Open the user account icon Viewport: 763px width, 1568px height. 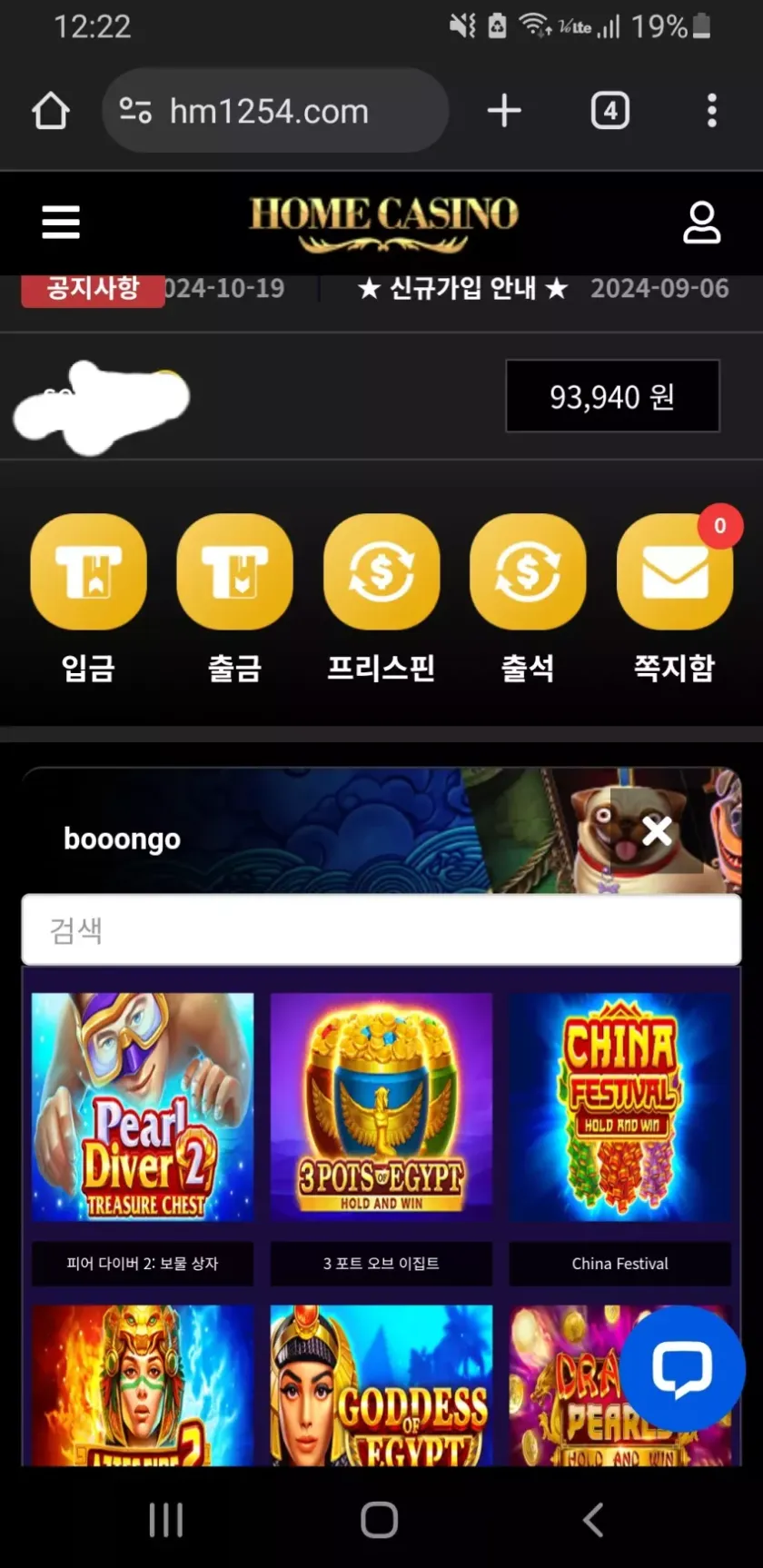coord(701,223)
